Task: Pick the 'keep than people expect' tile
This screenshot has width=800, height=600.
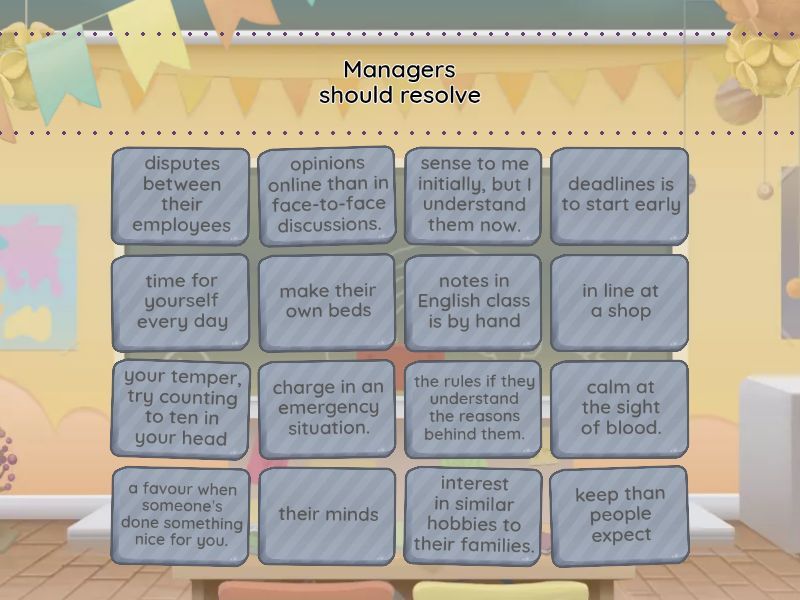Action: [x=620, y=515]
